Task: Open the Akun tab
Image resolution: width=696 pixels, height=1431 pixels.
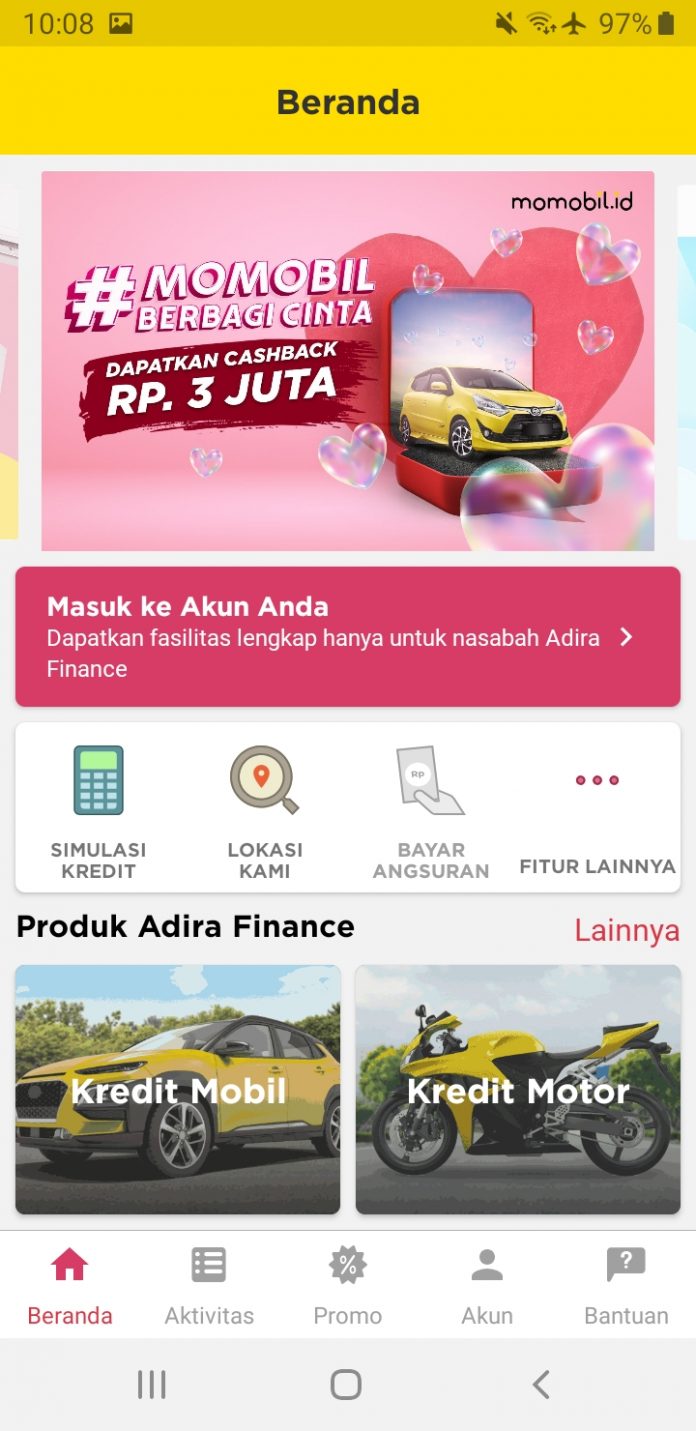Action: tap(487, 1285)
